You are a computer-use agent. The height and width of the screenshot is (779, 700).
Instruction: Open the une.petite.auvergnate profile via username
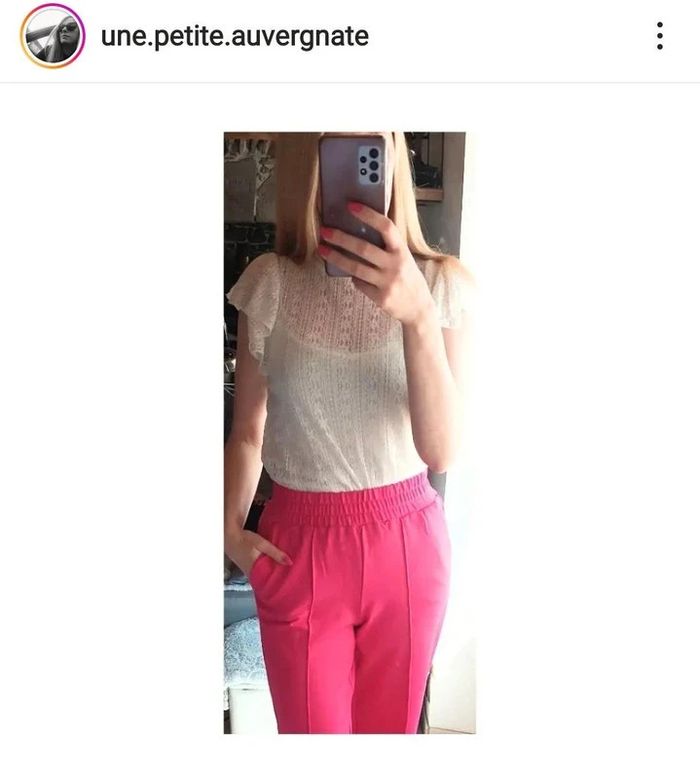(234, 37)
